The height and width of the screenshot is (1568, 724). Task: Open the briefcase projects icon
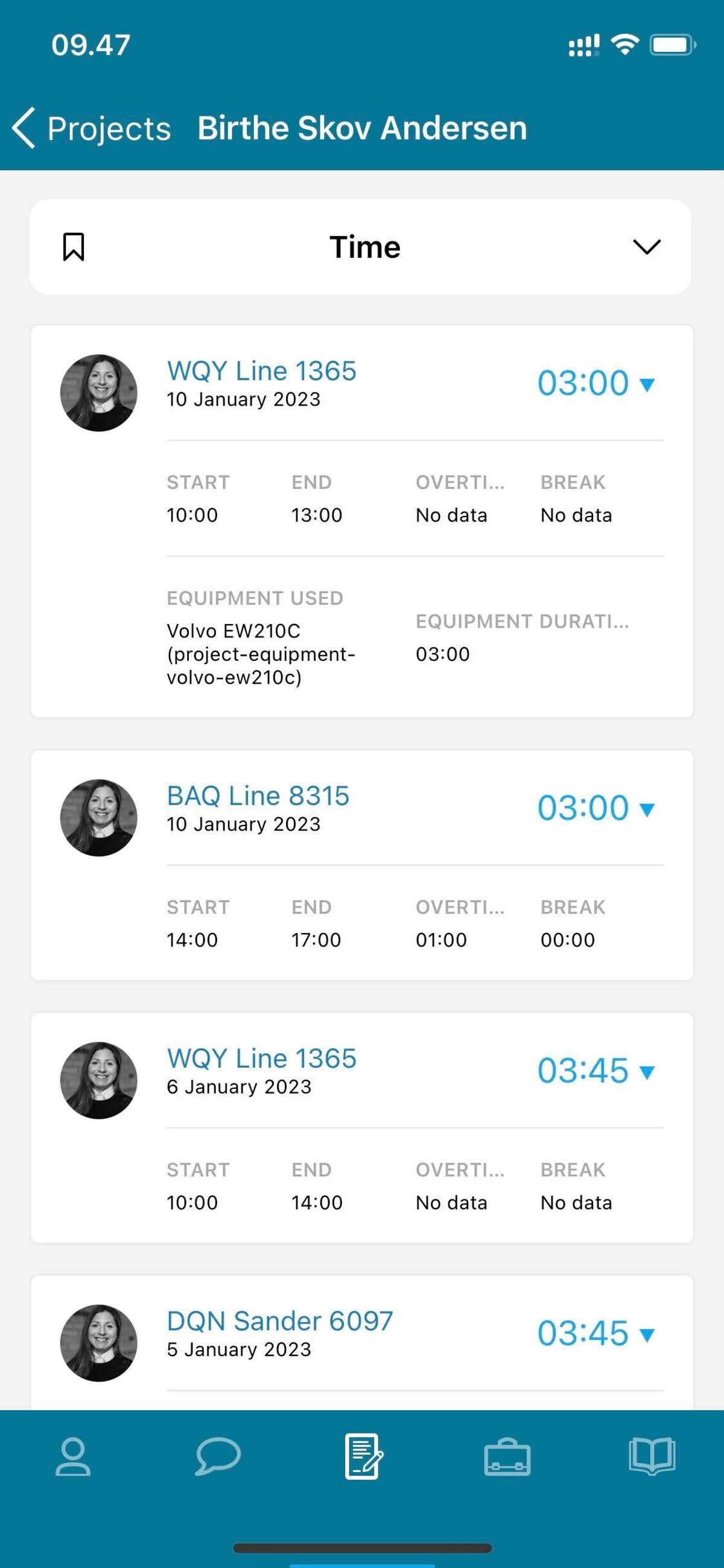507,1458
